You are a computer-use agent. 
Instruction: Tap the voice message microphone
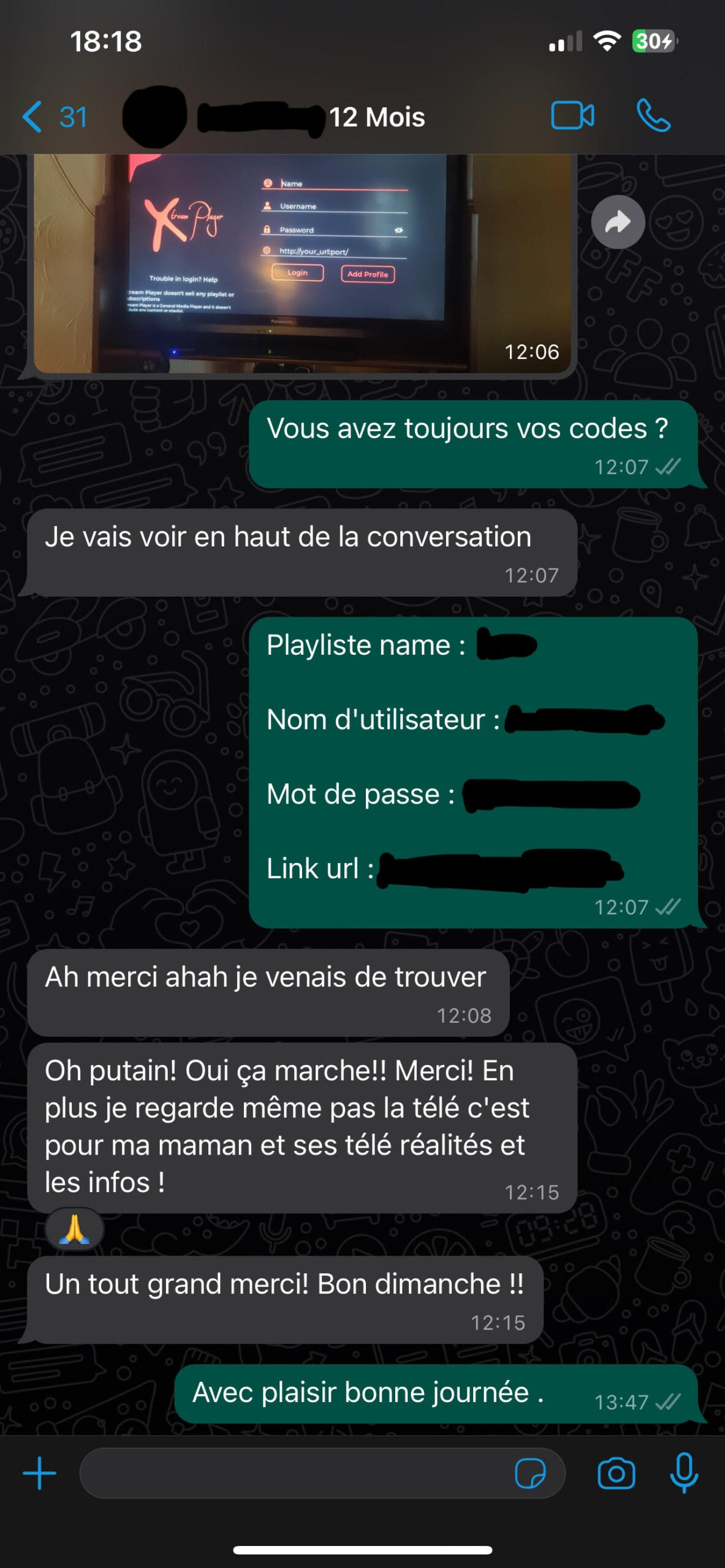pyautogui.click(x=684, y=1473)
